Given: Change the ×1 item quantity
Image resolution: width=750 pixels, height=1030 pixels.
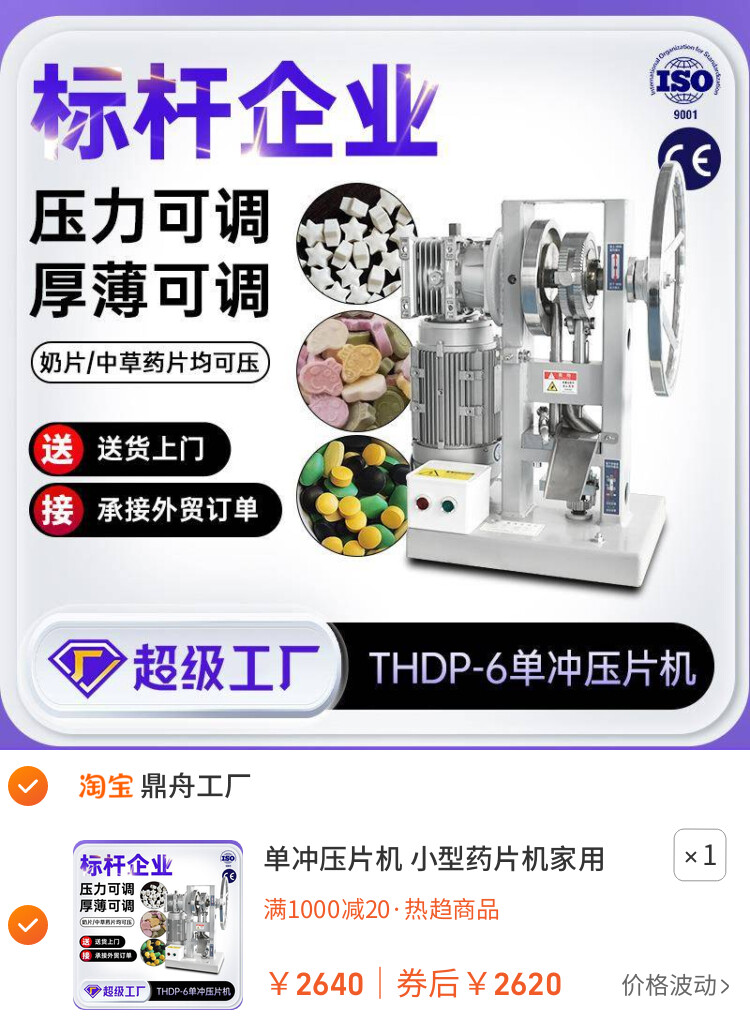Looking at the screenshot, I should click(699, 855).
